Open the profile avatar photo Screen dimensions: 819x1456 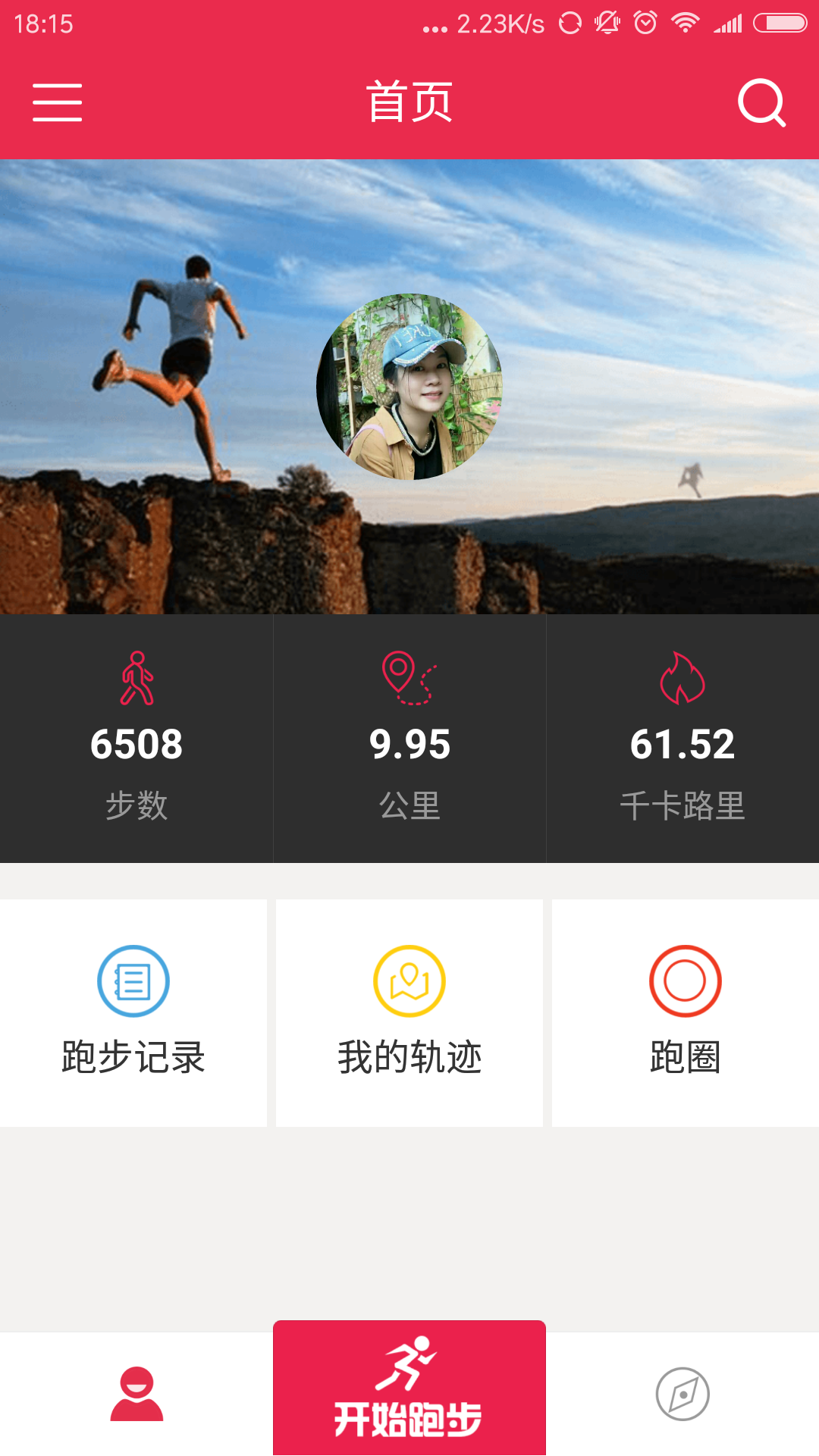pyautogui.click(x=409, y=387)
